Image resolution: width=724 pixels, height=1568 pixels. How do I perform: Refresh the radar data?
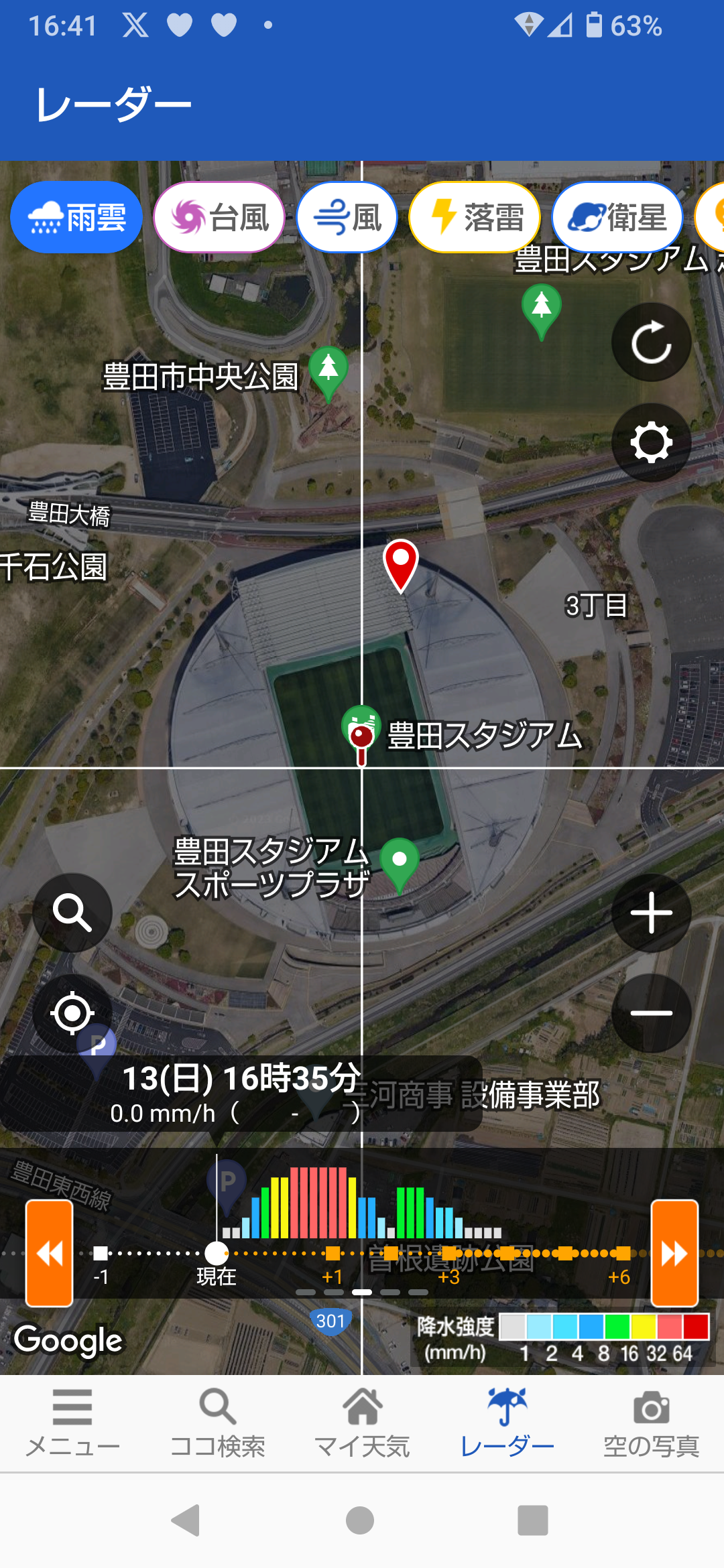coord(651,342)
